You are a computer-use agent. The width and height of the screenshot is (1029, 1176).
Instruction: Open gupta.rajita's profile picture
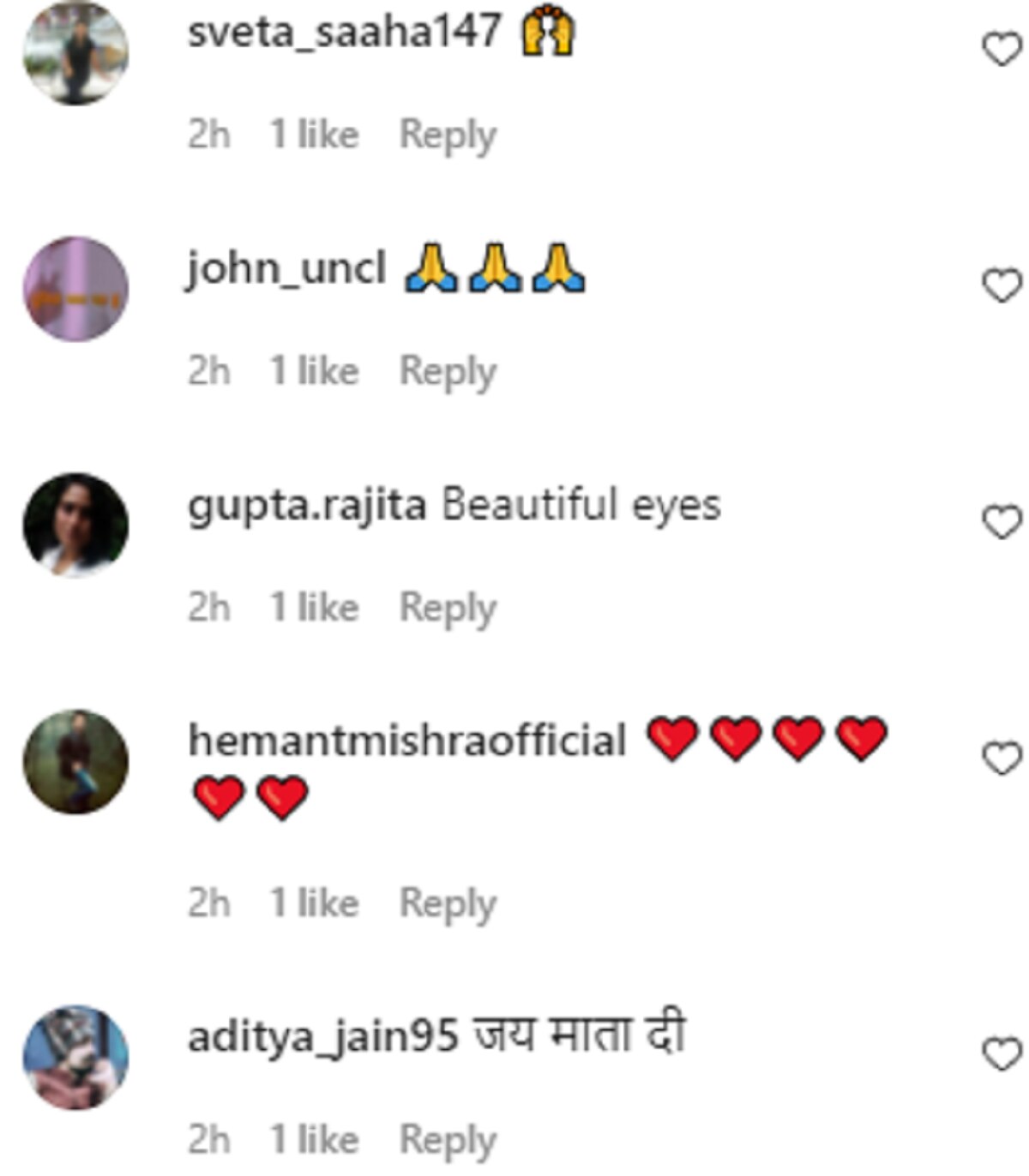pos(75,525)
